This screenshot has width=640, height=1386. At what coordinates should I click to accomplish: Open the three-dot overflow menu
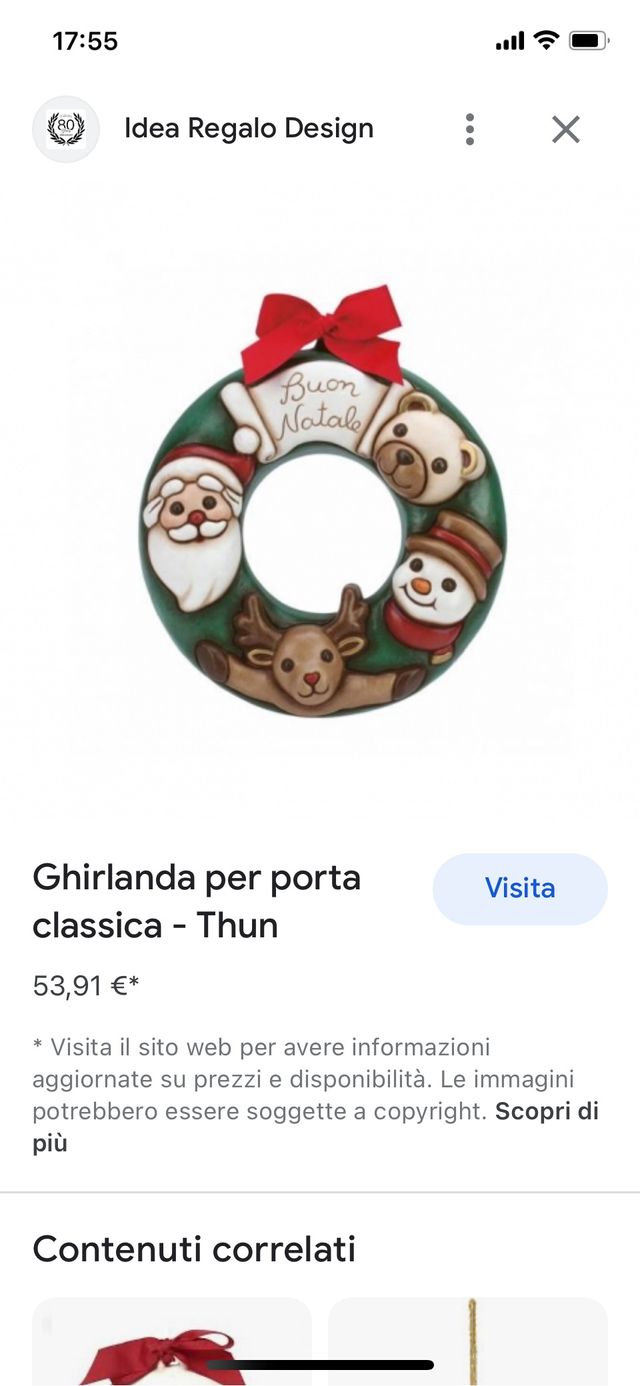pyautogui.click(x=469, y=129)
